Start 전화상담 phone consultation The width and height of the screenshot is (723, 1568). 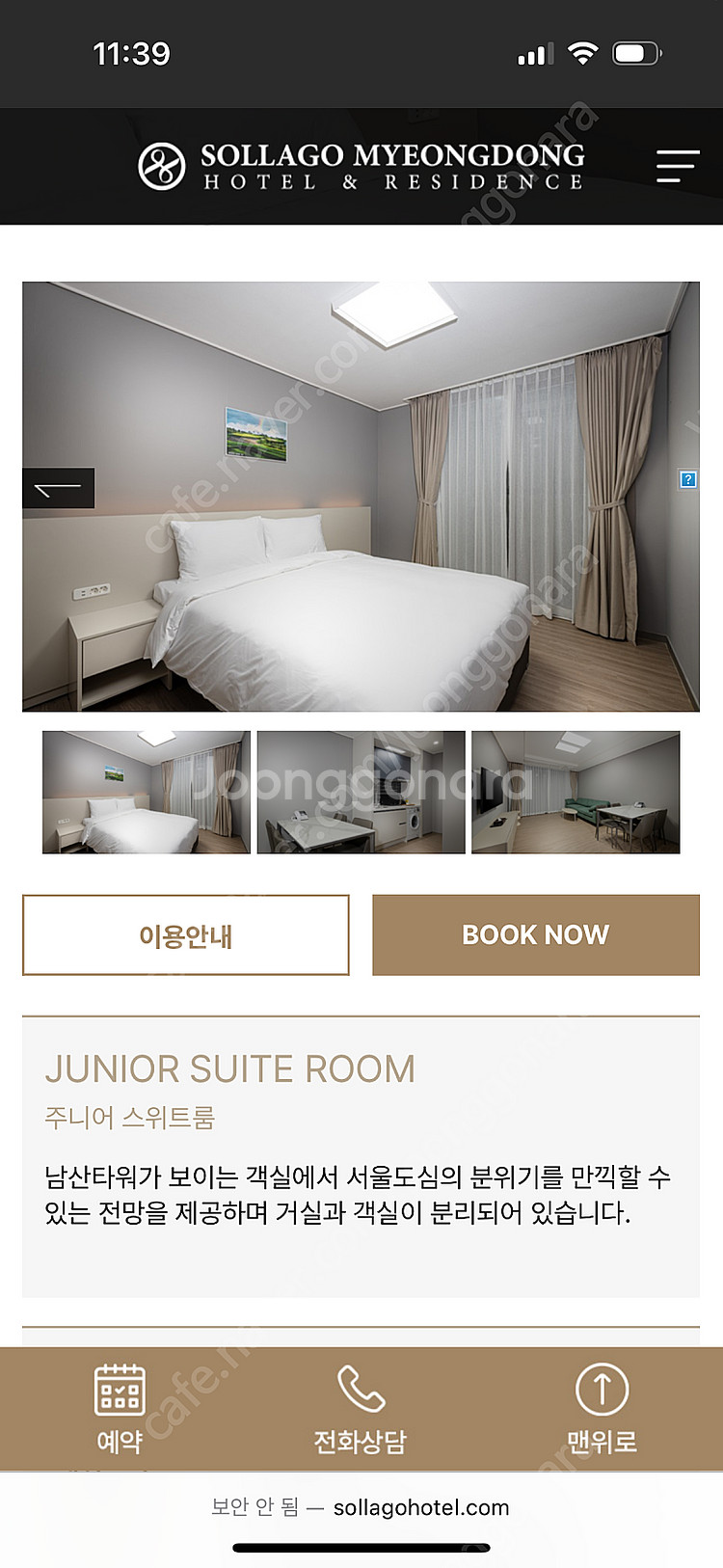tap(361, 1408)
